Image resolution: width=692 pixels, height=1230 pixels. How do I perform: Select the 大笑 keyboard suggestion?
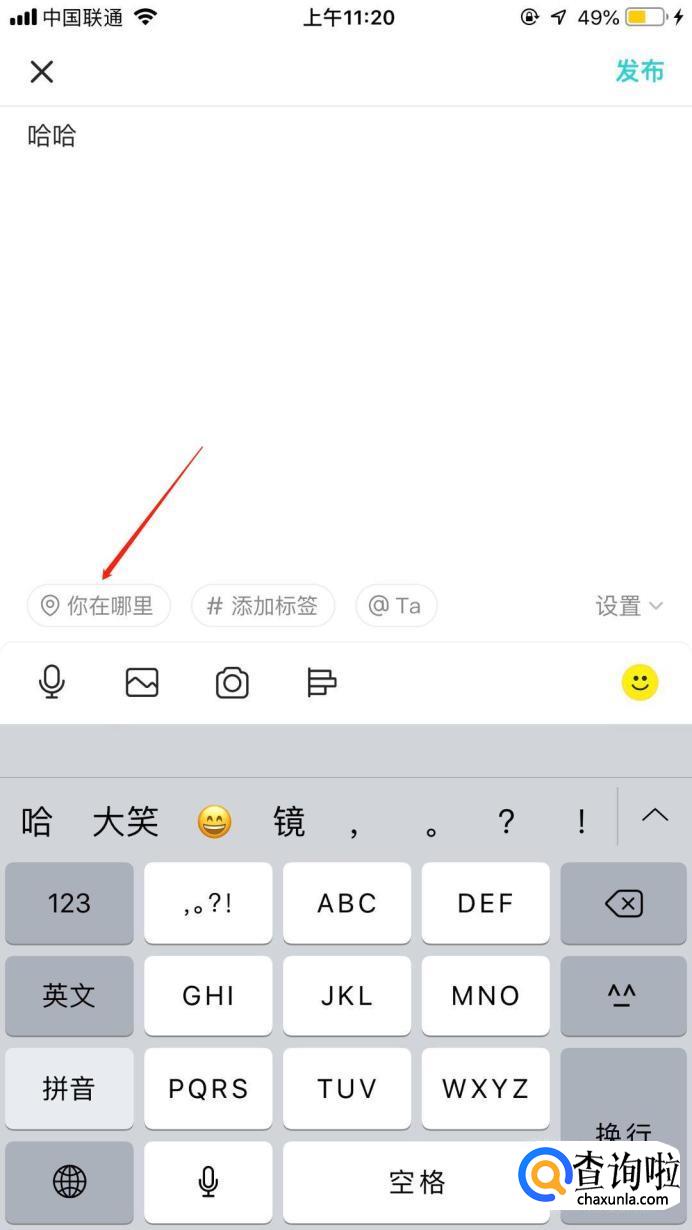click(125, 822)
